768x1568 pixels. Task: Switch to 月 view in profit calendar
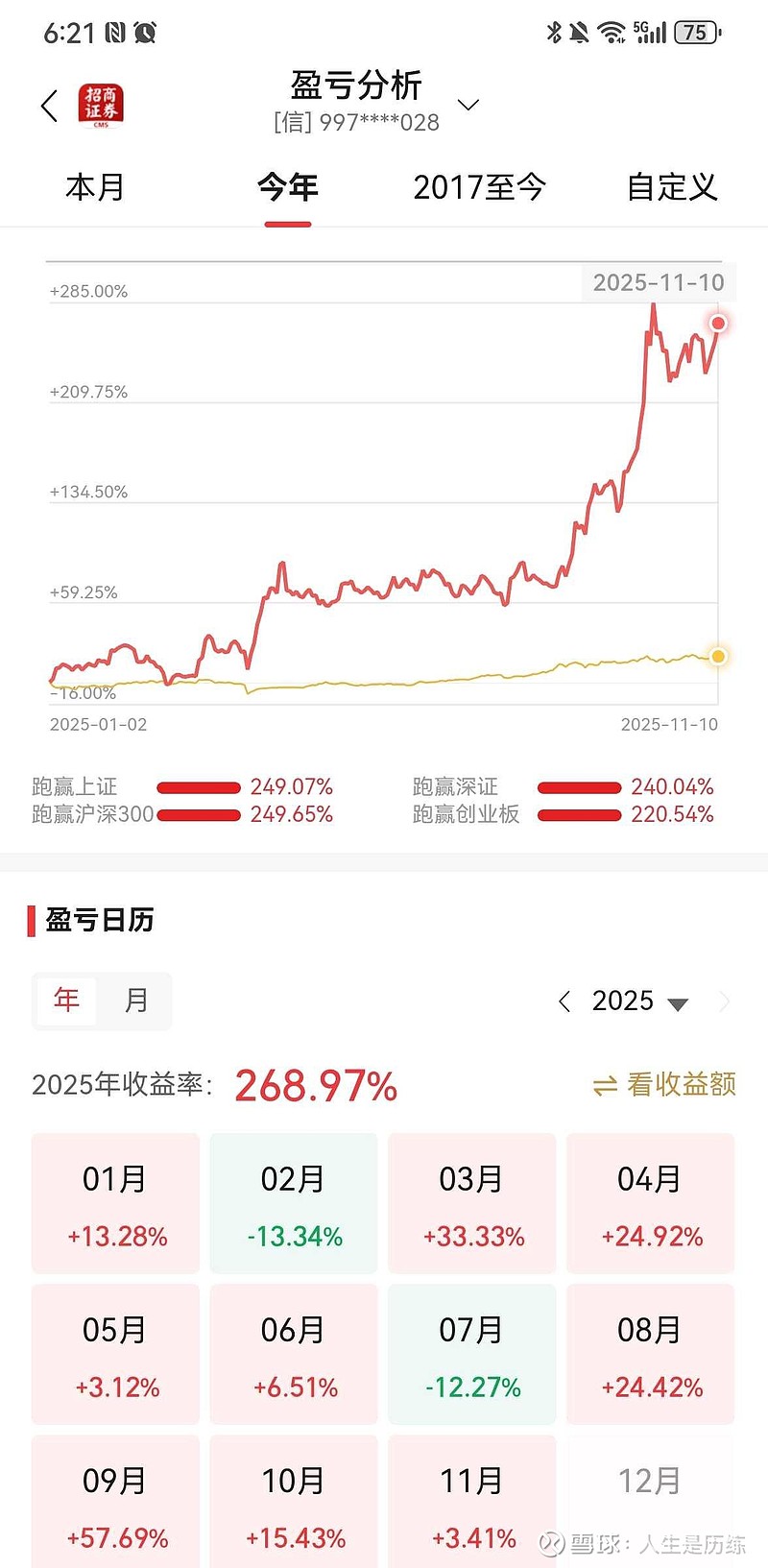point(136,1000)
